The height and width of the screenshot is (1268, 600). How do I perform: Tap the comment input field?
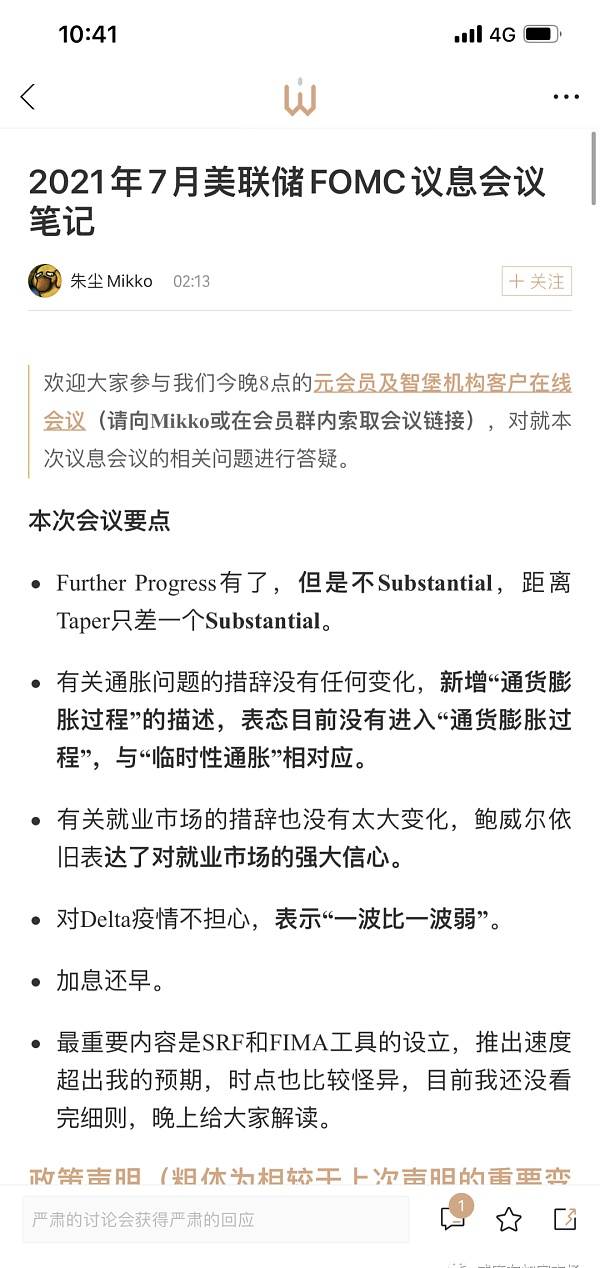[216, 1219]
